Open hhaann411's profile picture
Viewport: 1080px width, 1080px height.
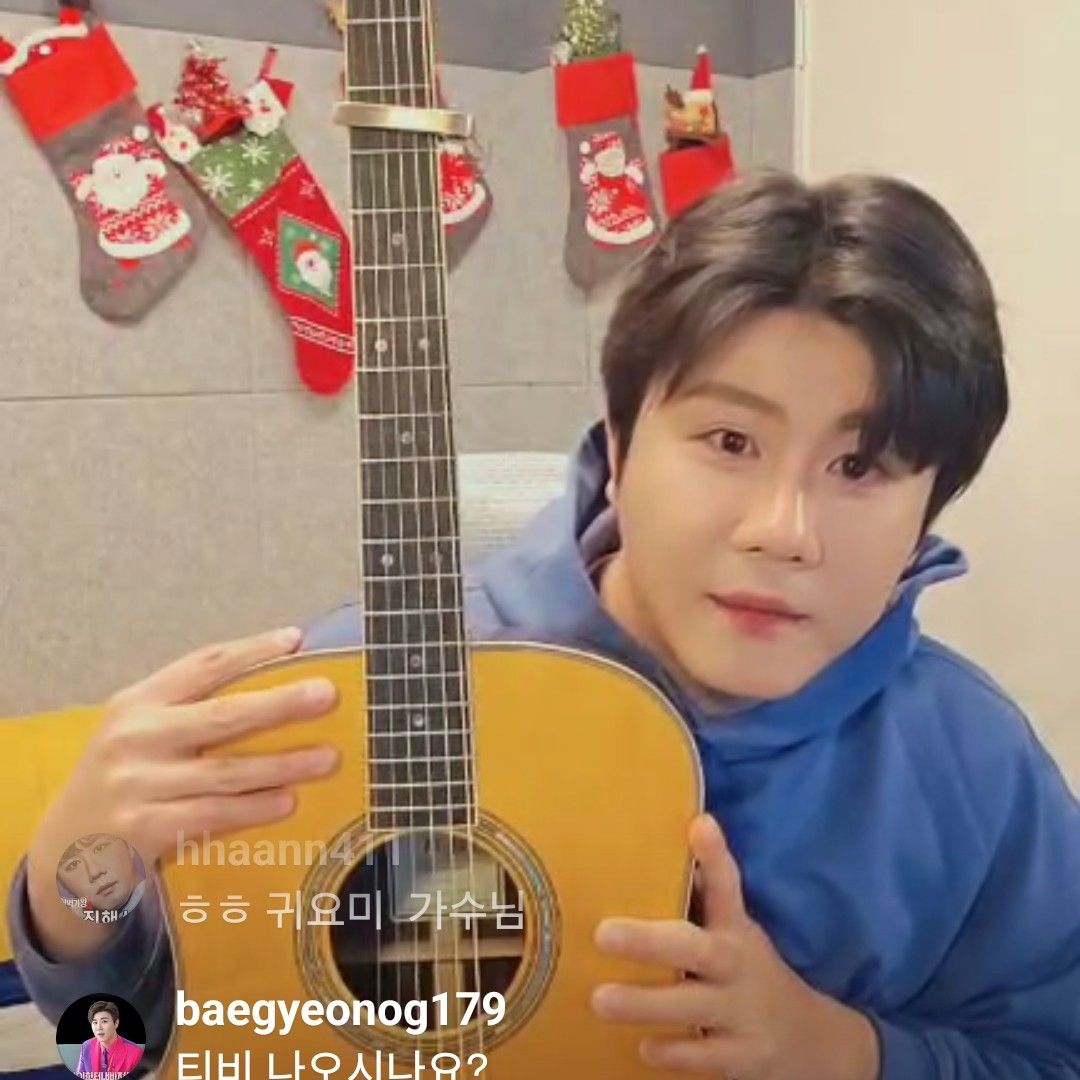(x=100, y=878)
